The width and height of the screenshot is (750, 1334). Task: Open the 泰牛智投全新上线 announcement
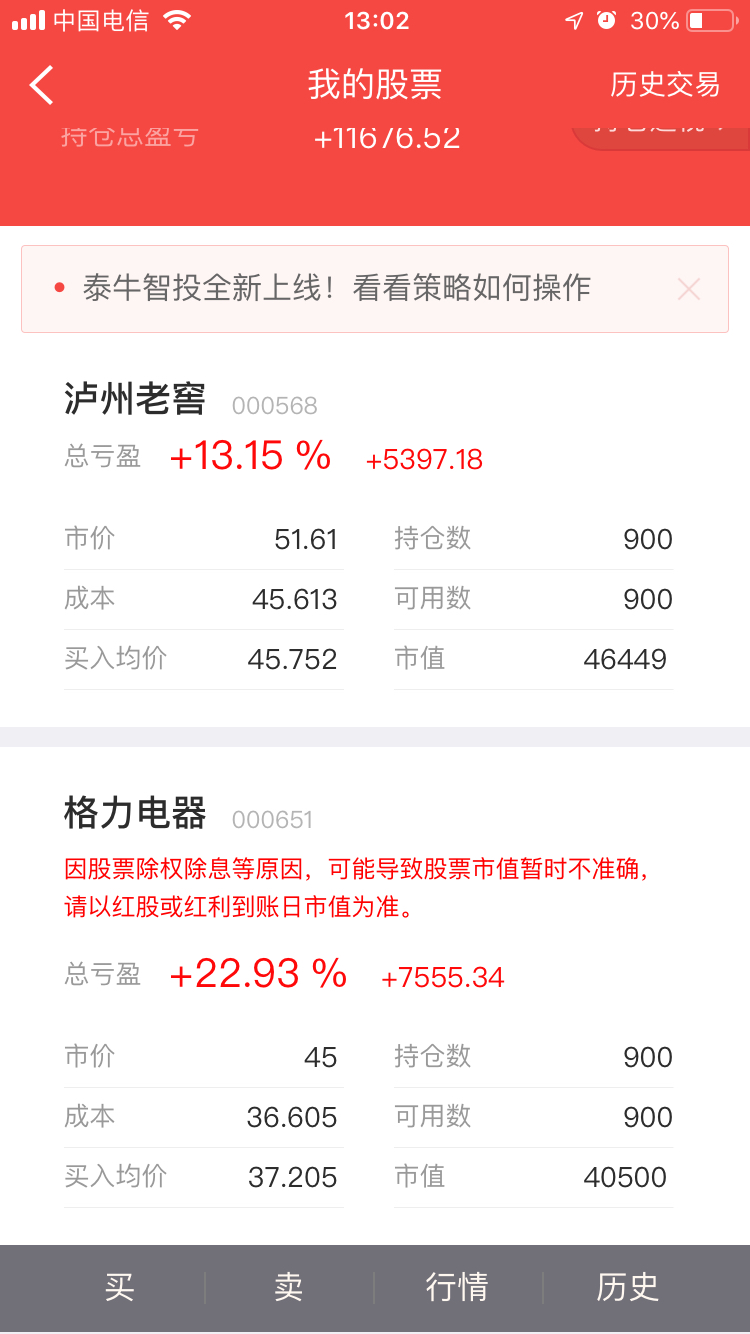pyautogui.click(x=337, y=288)
